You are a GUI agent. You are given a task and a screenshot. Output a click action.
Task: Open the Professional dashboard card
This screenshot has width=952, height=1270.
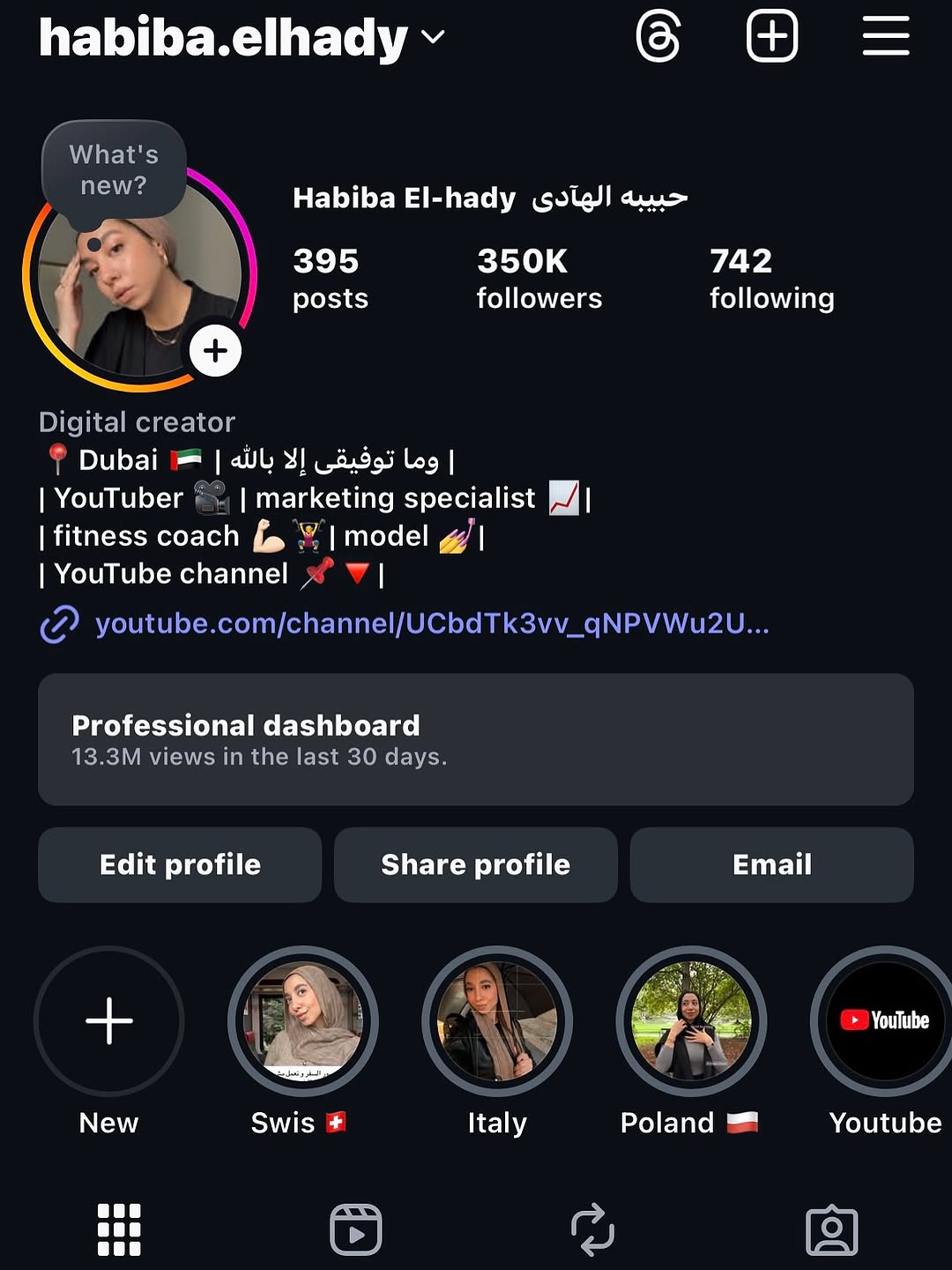(476, 739)
